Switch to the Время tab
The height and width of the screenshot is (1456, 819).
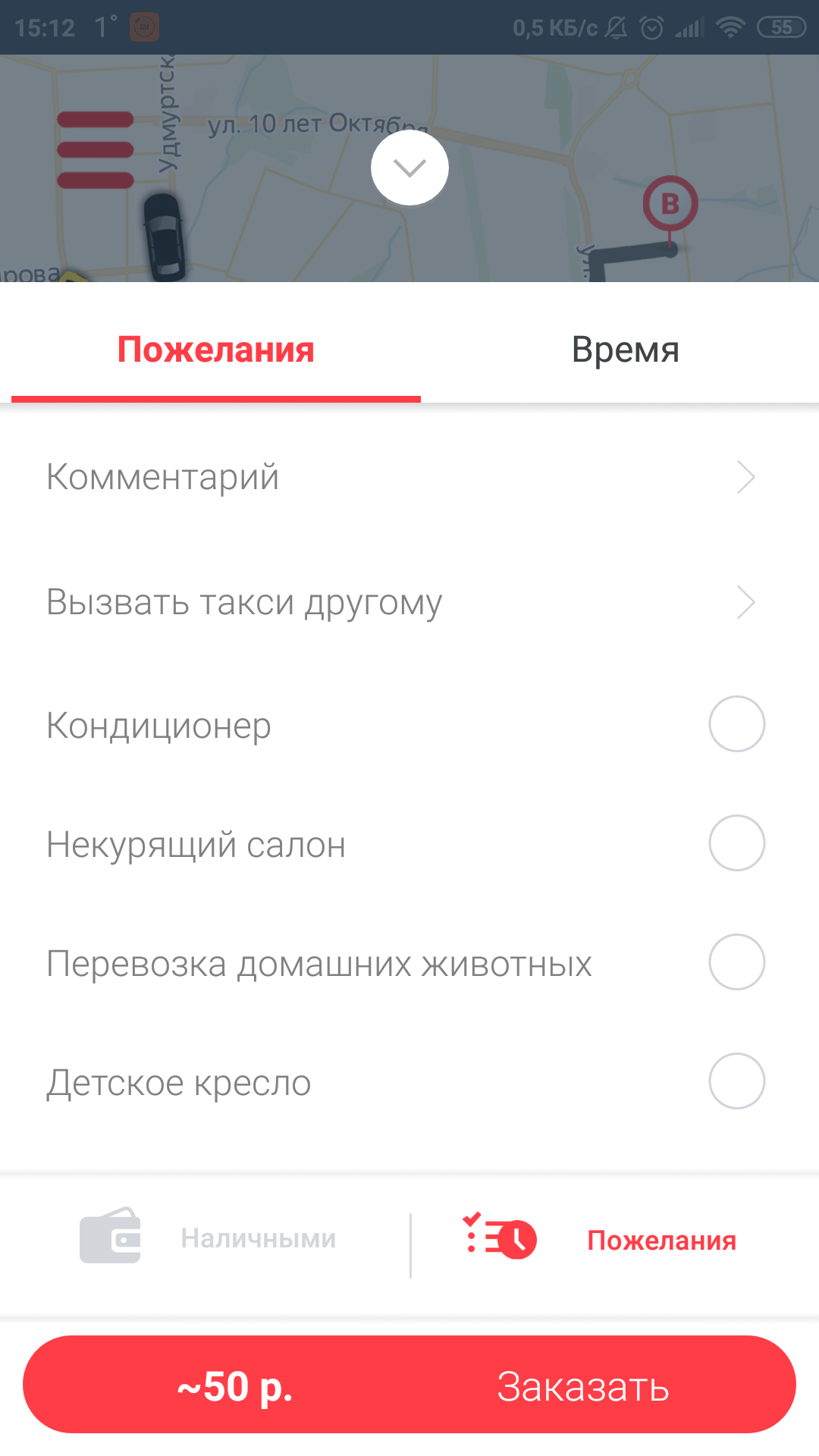(x=625, y=350)
